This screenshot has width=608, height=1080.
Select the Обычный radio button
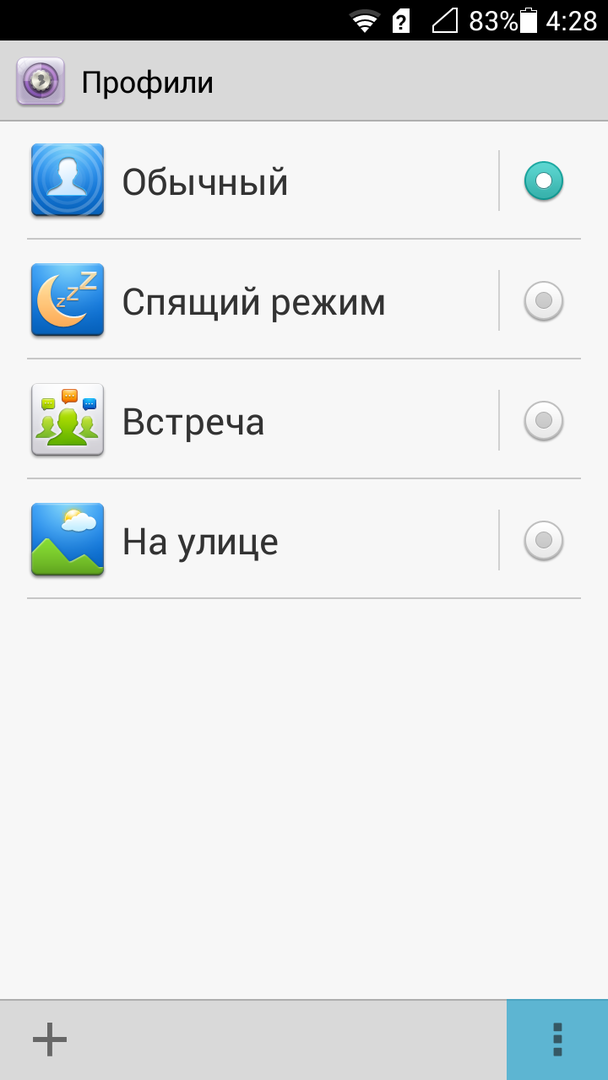pos(543,181)
